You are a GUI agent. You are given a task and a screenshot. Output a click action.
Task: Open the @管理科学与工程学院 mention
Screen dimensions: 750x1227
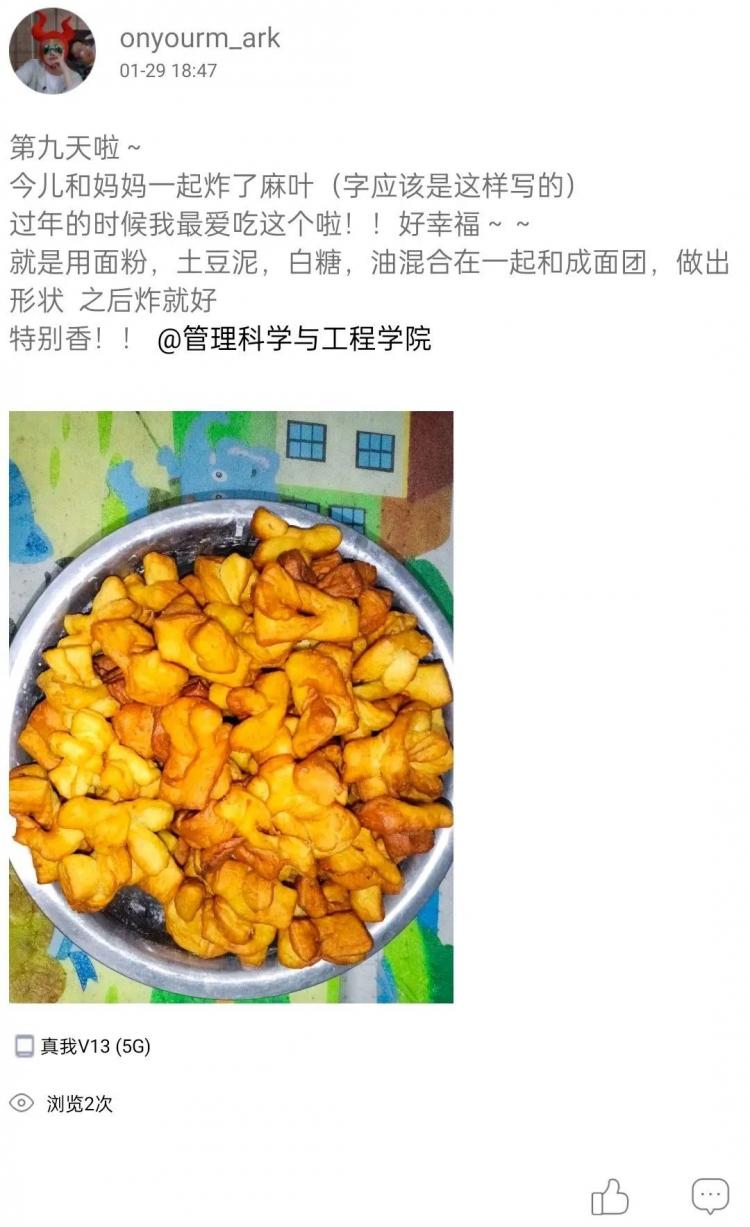[294, 339]
